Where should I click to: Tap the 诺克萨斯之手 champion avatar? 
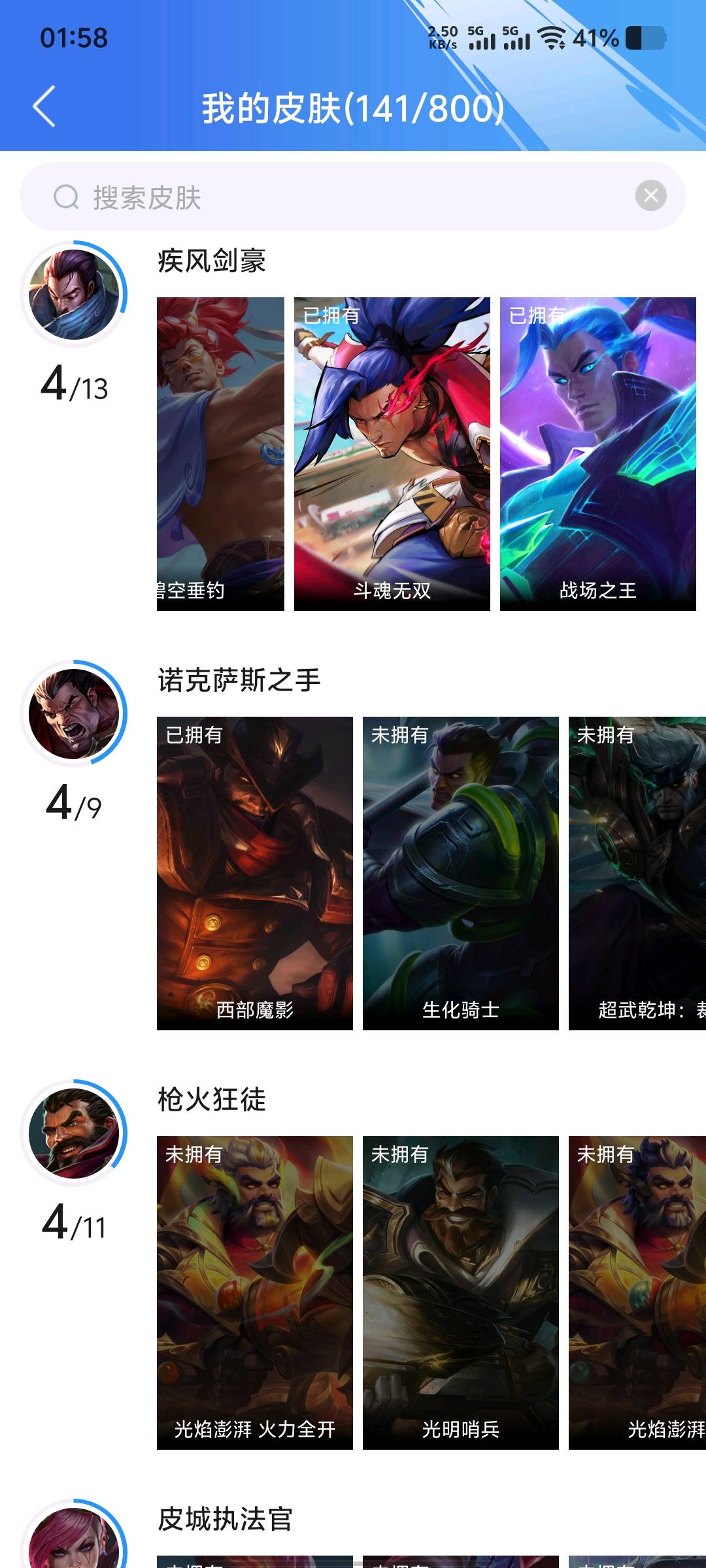coord(74,713)
